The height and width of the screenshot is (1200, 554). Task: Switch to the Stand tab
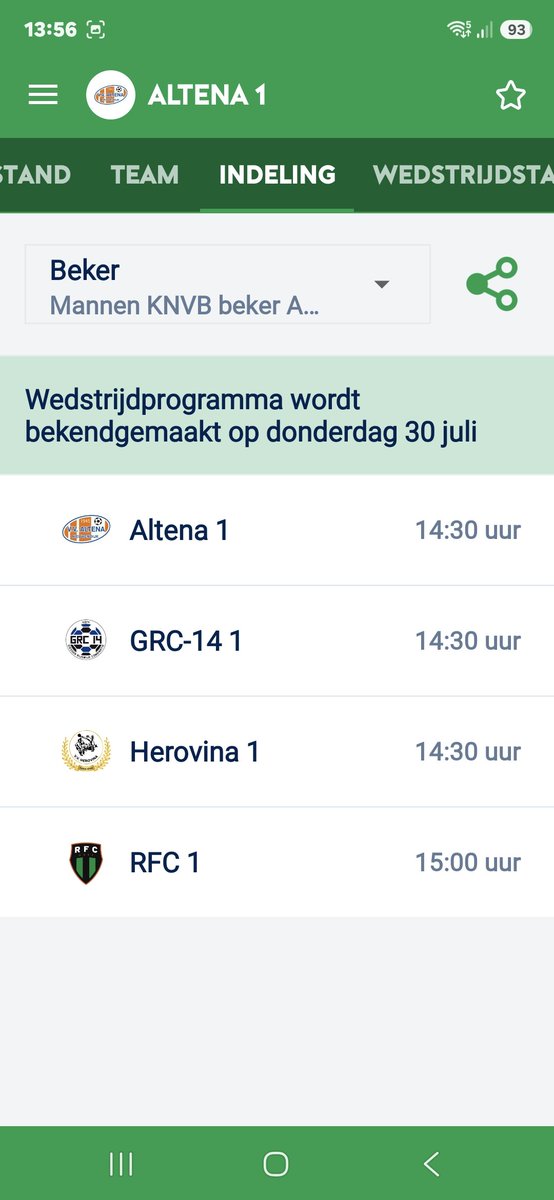[35, 175]
